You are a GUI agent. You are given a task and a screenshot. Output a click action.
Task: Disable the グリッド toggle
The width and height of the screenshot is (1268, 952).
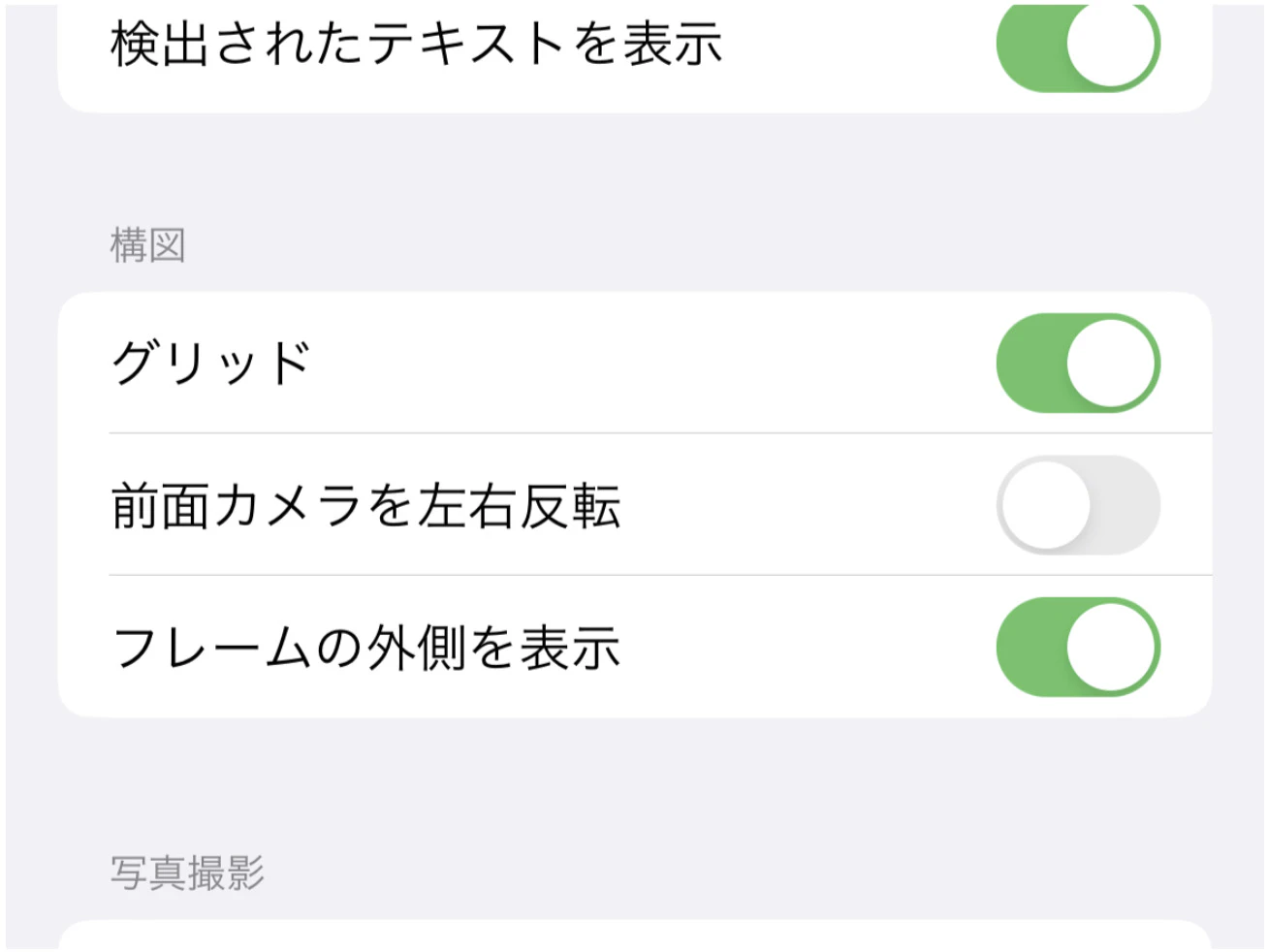tap(1077, 363)
